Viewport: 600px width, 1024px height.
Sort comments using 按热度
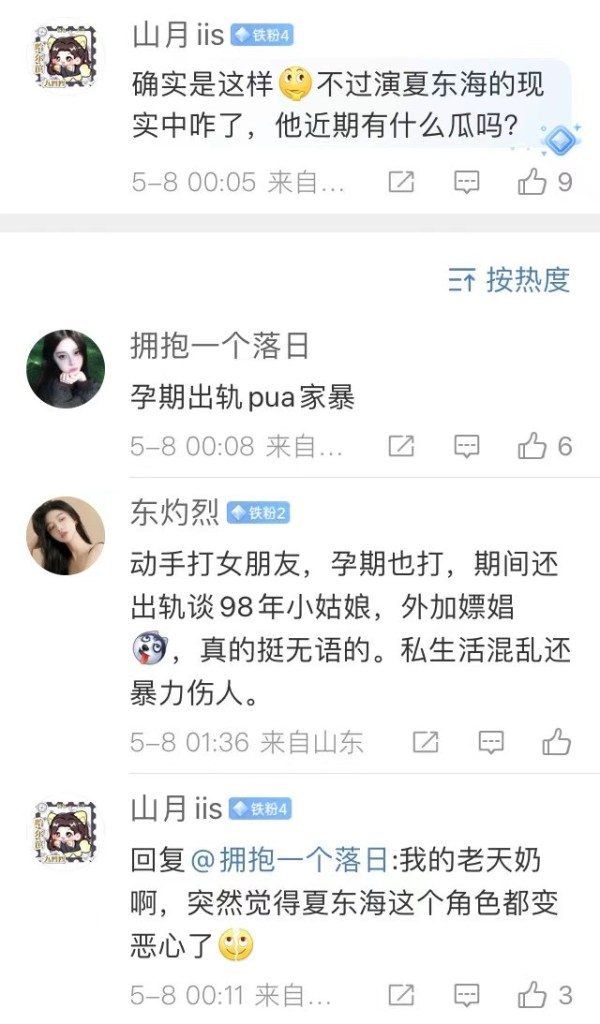click(x=509, y=280)
